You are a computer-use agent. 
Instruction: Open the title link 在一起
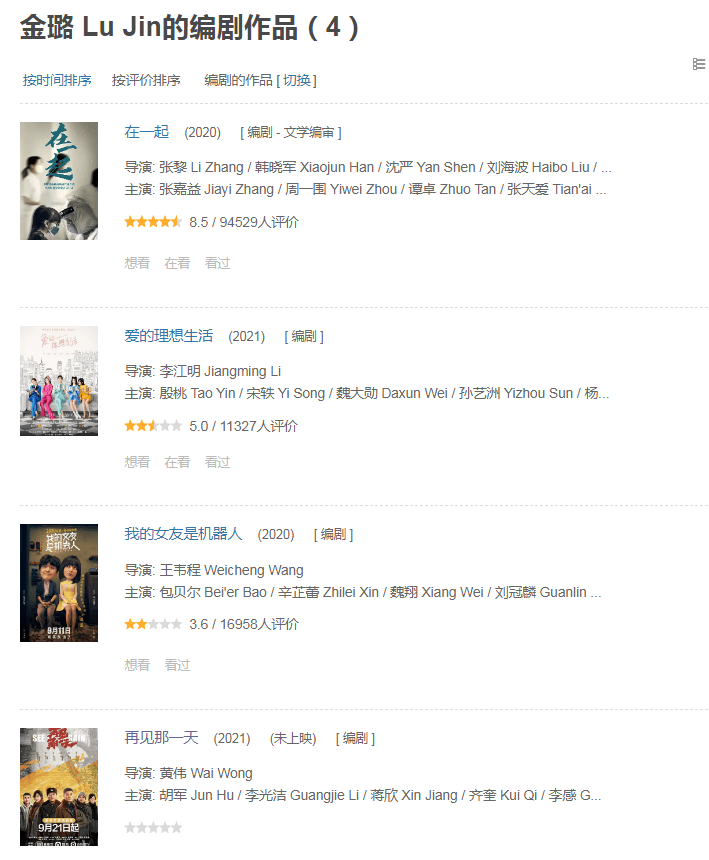coord(147,132)
